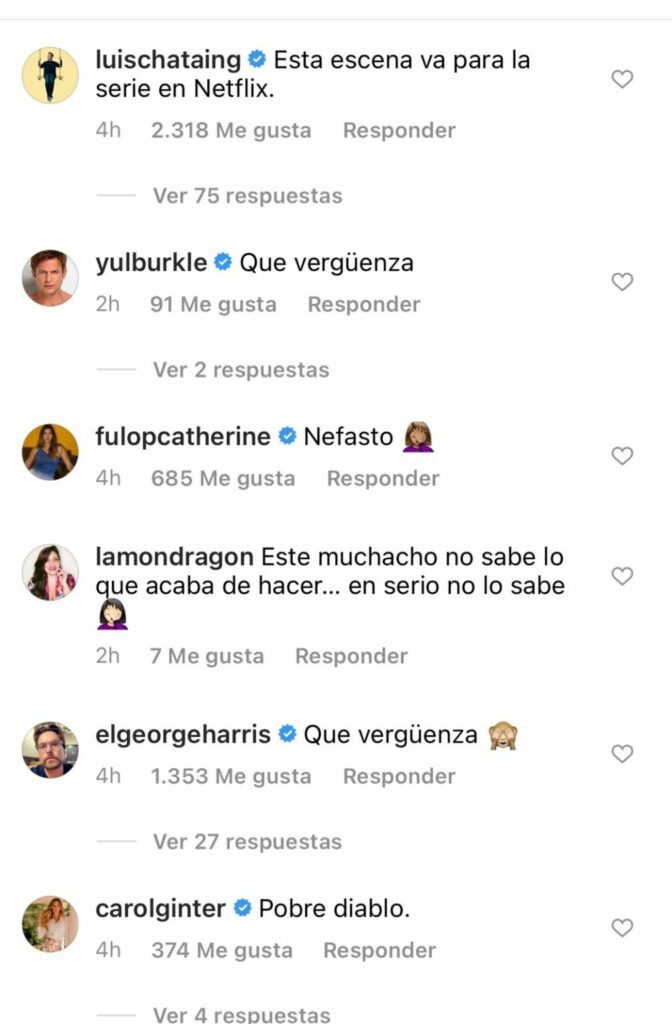
Task: Expand the 75 replies under luischataing
Action: pos(247,196)
